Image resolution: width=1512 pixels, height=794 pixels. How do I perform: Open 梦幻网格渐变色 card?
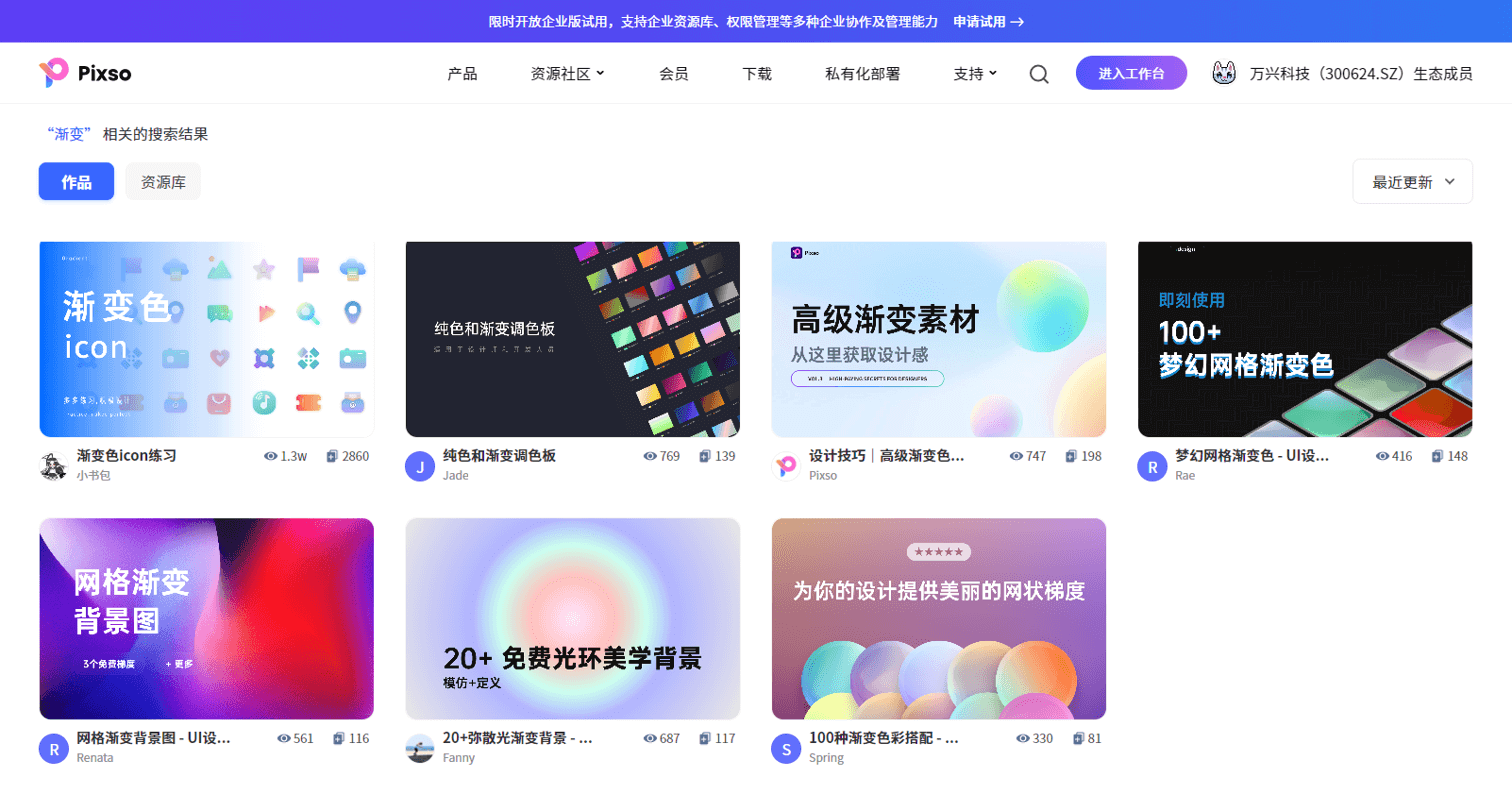point(1304,339)
